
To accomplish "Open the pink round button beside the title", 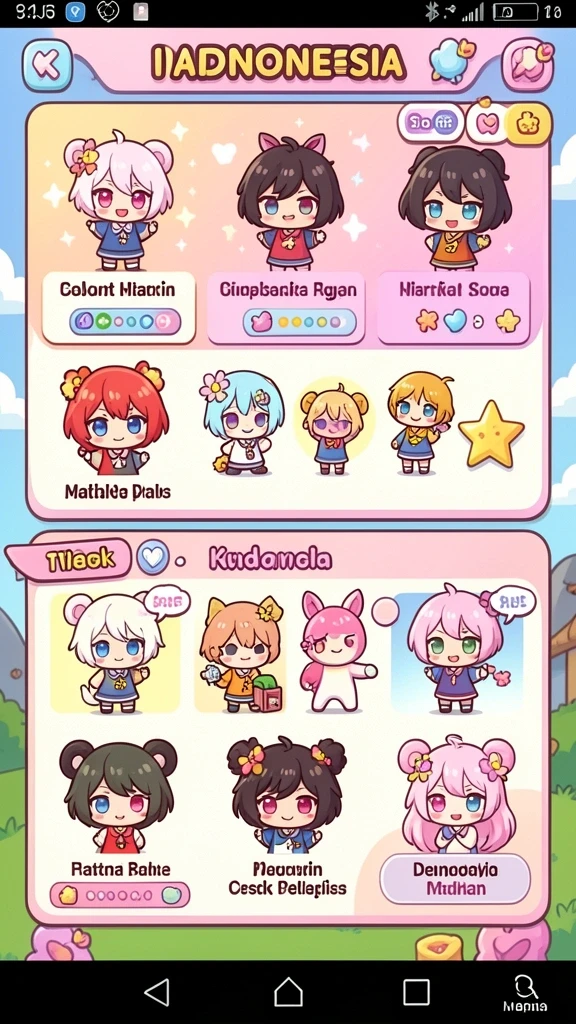I will (528, 64).
